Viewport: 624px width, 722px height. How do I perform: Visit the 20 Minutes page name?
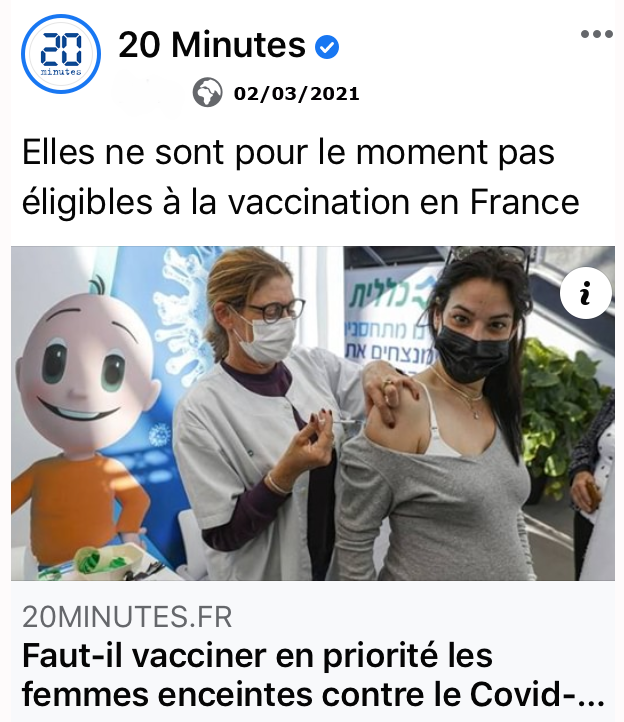pyautogui.click(x=212, y=44)
